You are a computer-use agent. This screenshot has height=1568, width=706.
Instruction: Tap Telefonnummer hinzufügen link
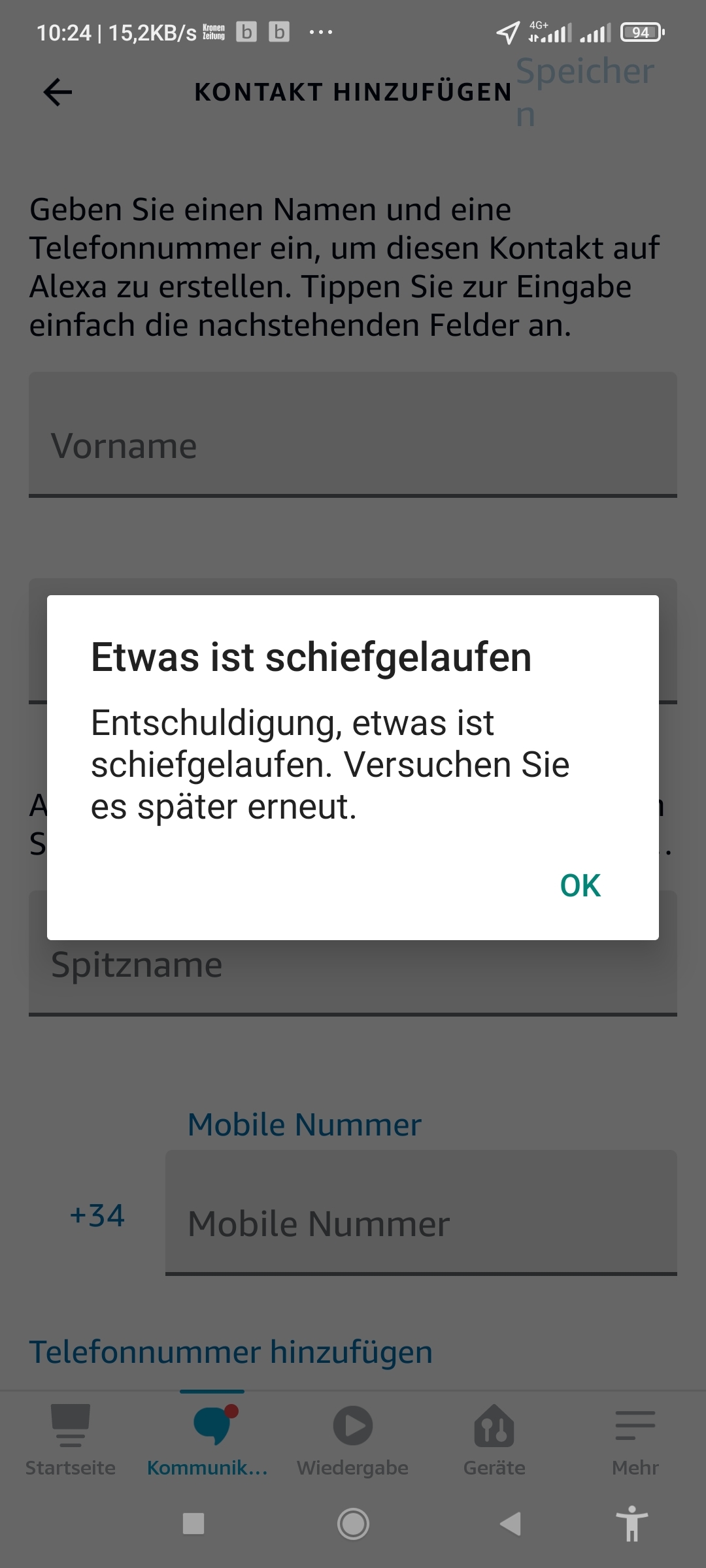[x=231, y=1352]
